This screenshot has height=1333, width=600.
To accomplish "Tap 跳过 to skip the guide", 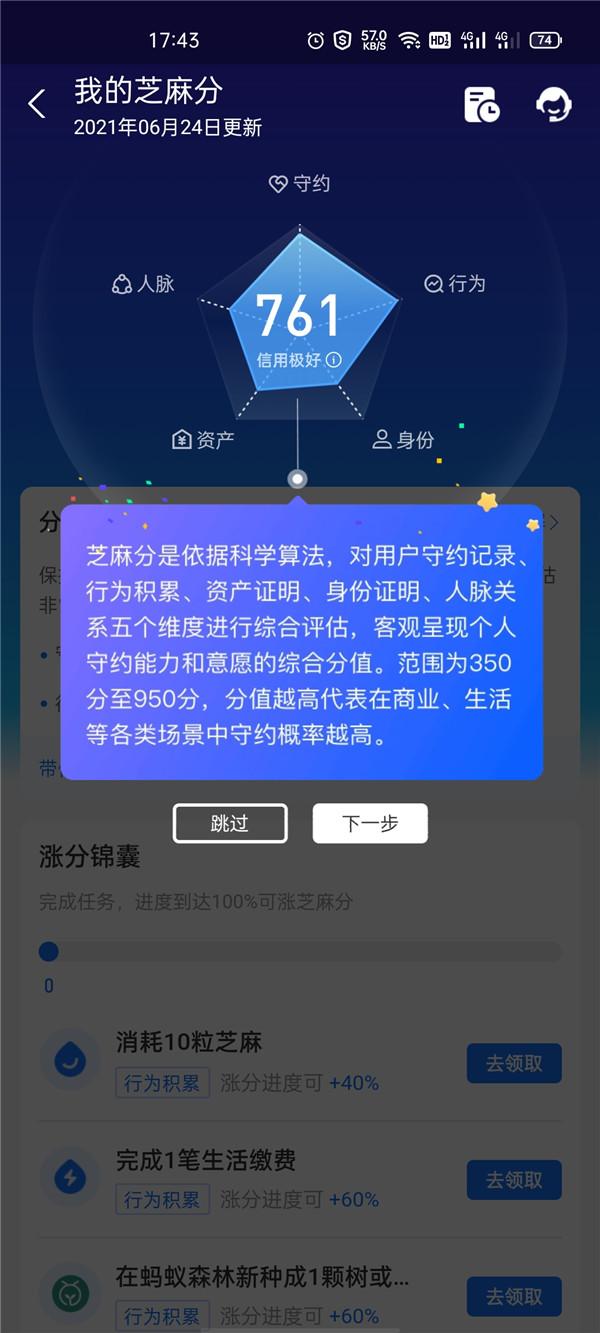I will (230, 823).
